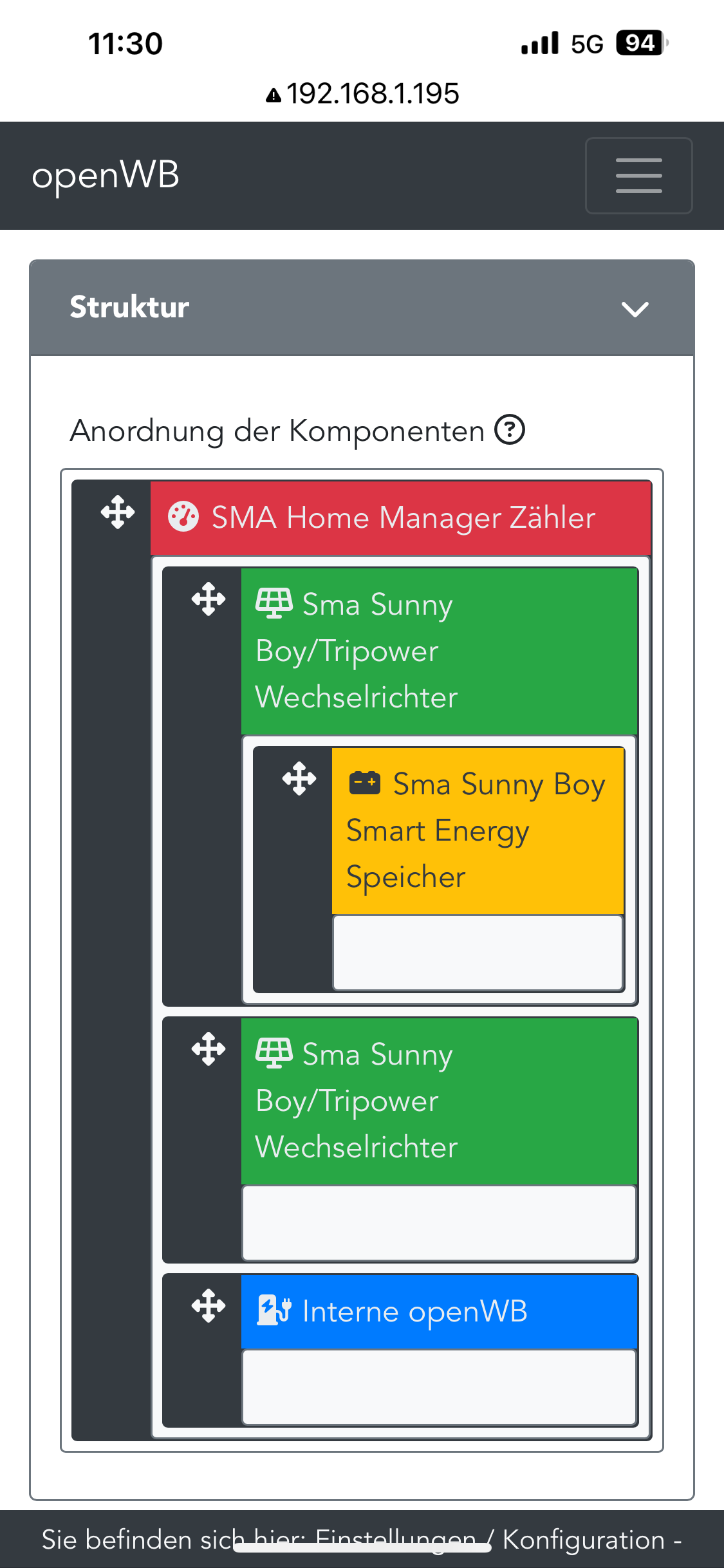Tap move handle of Sunny Boy Speicher
Image resolution: width=724 pixels, height=1568 pixels.
click(299, 779)
